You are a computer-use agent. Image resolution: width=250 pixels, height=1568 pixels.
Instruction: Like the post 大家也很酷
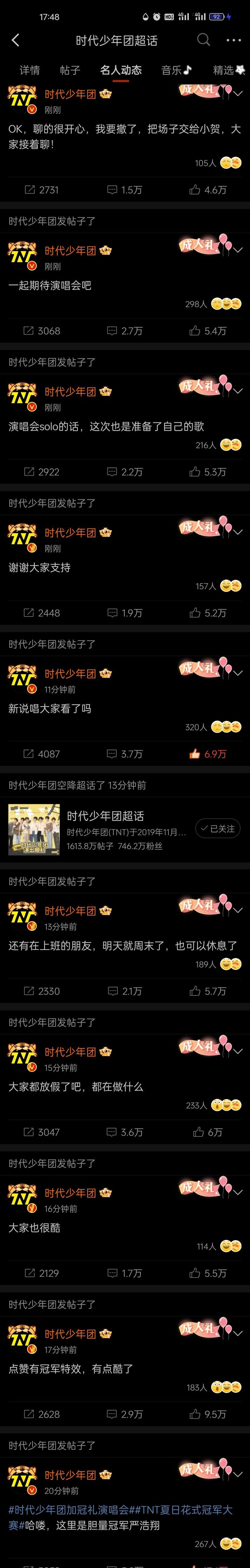[207, 1273]
